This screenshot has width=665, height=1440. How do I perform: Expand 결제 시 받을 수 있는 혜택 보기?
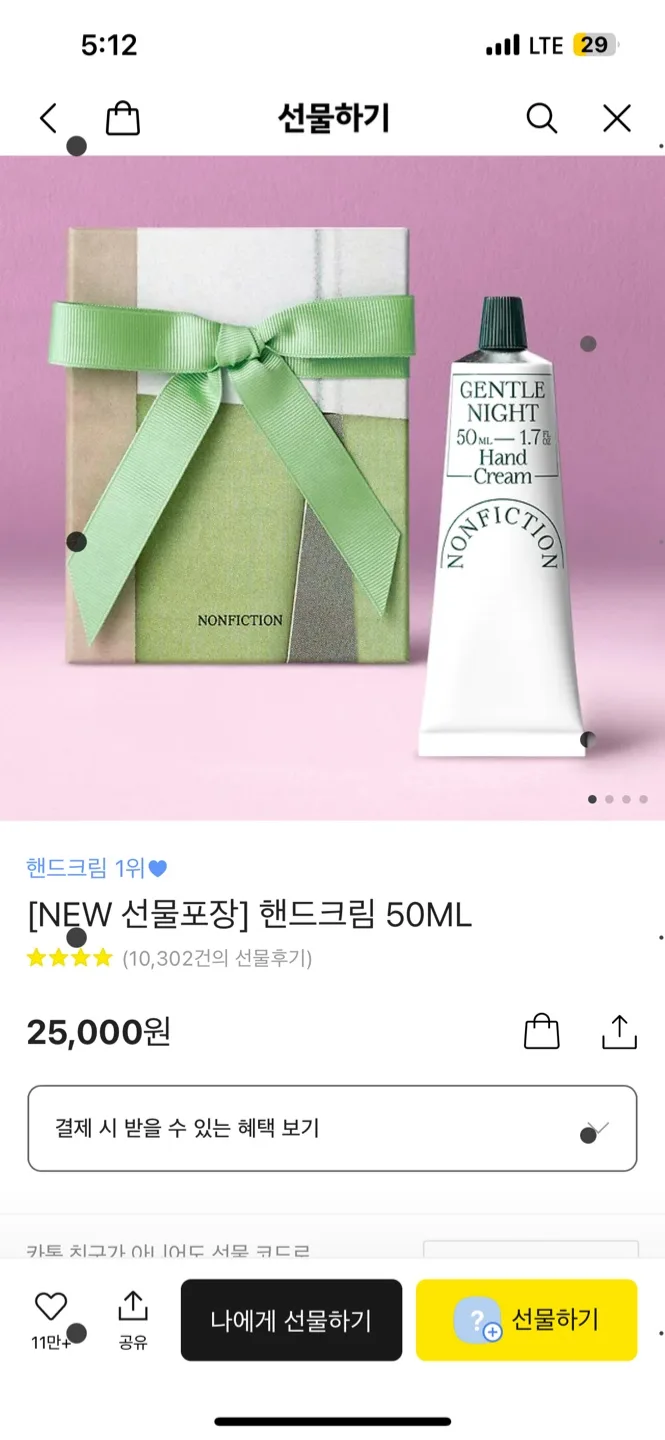point(332,1128)
